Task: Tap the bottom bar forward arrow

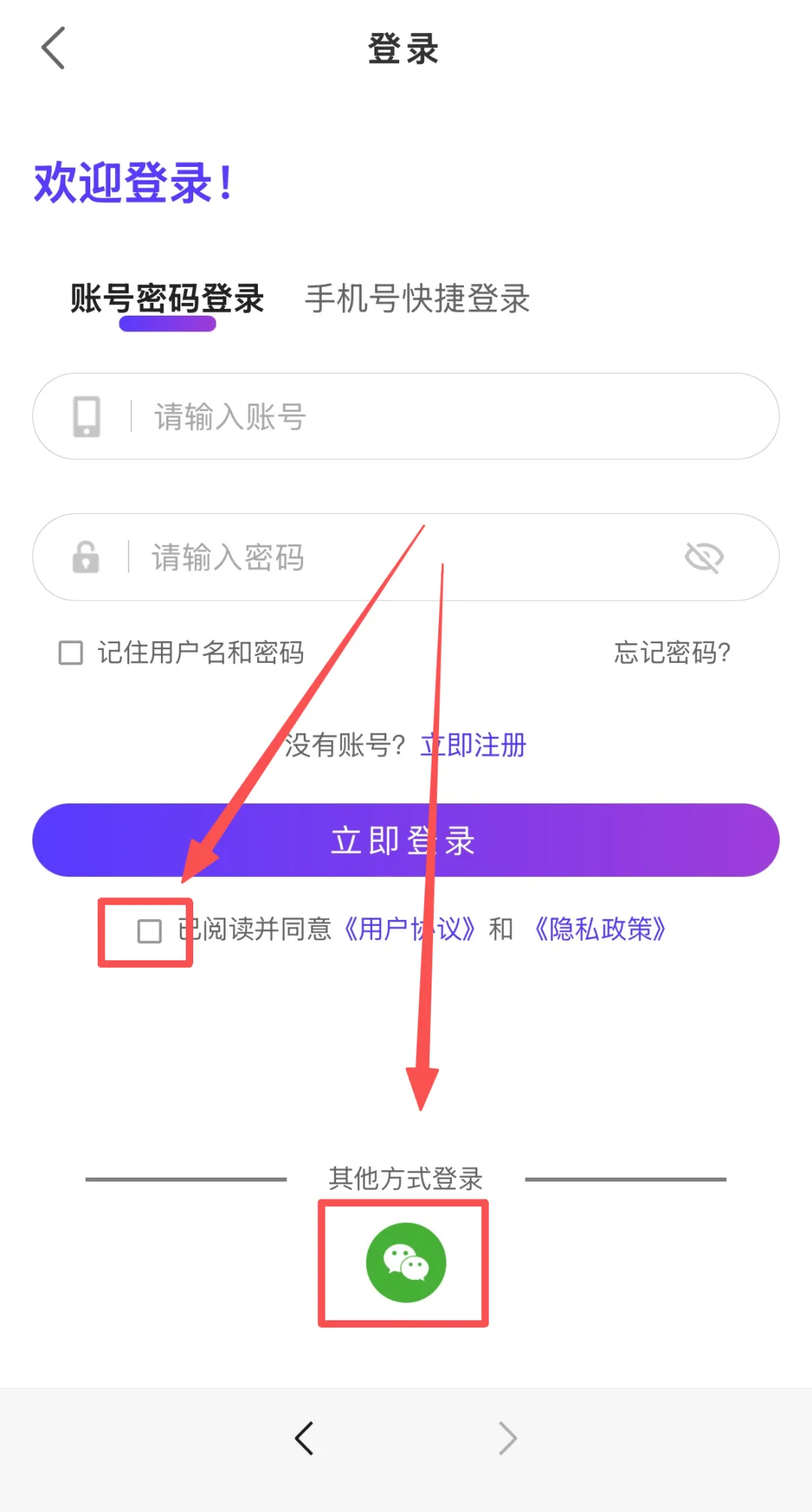Action: coord(508,1438)
